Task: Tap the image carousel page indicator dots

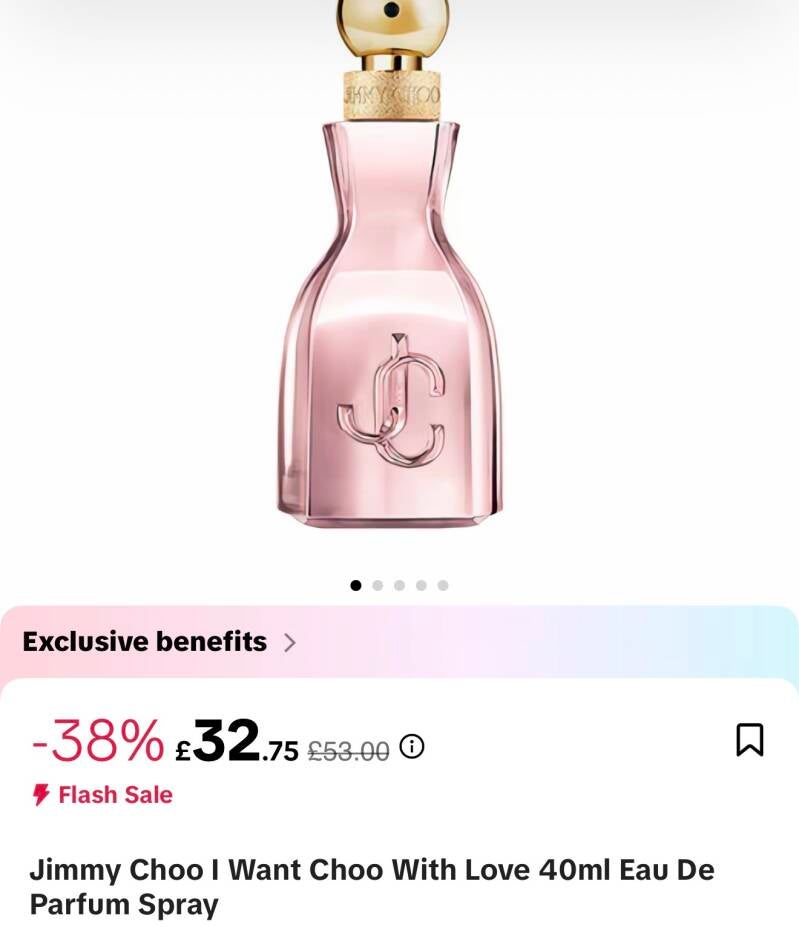Action: point(399,585)
